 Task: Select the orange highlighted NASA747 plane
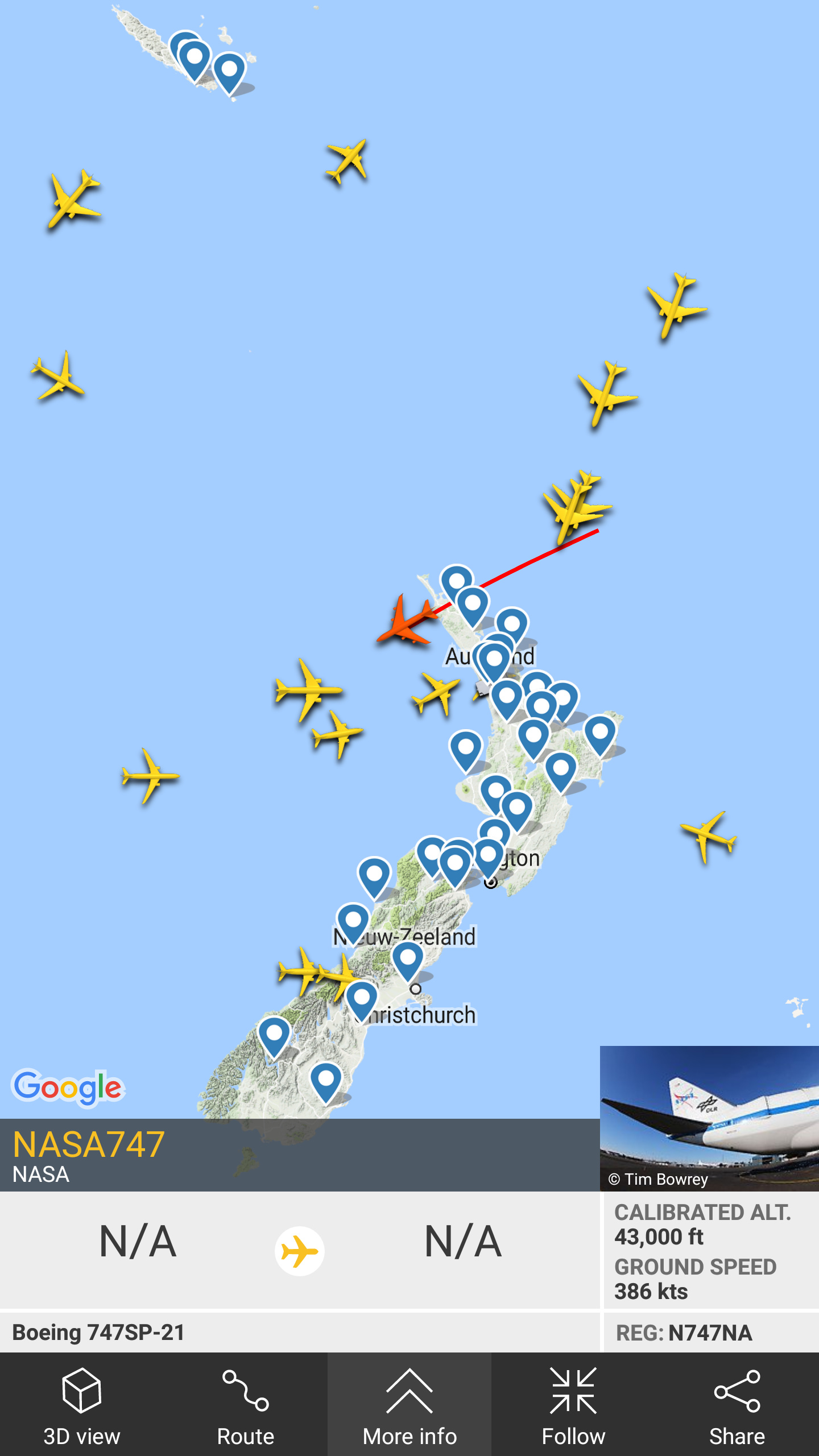406,622
